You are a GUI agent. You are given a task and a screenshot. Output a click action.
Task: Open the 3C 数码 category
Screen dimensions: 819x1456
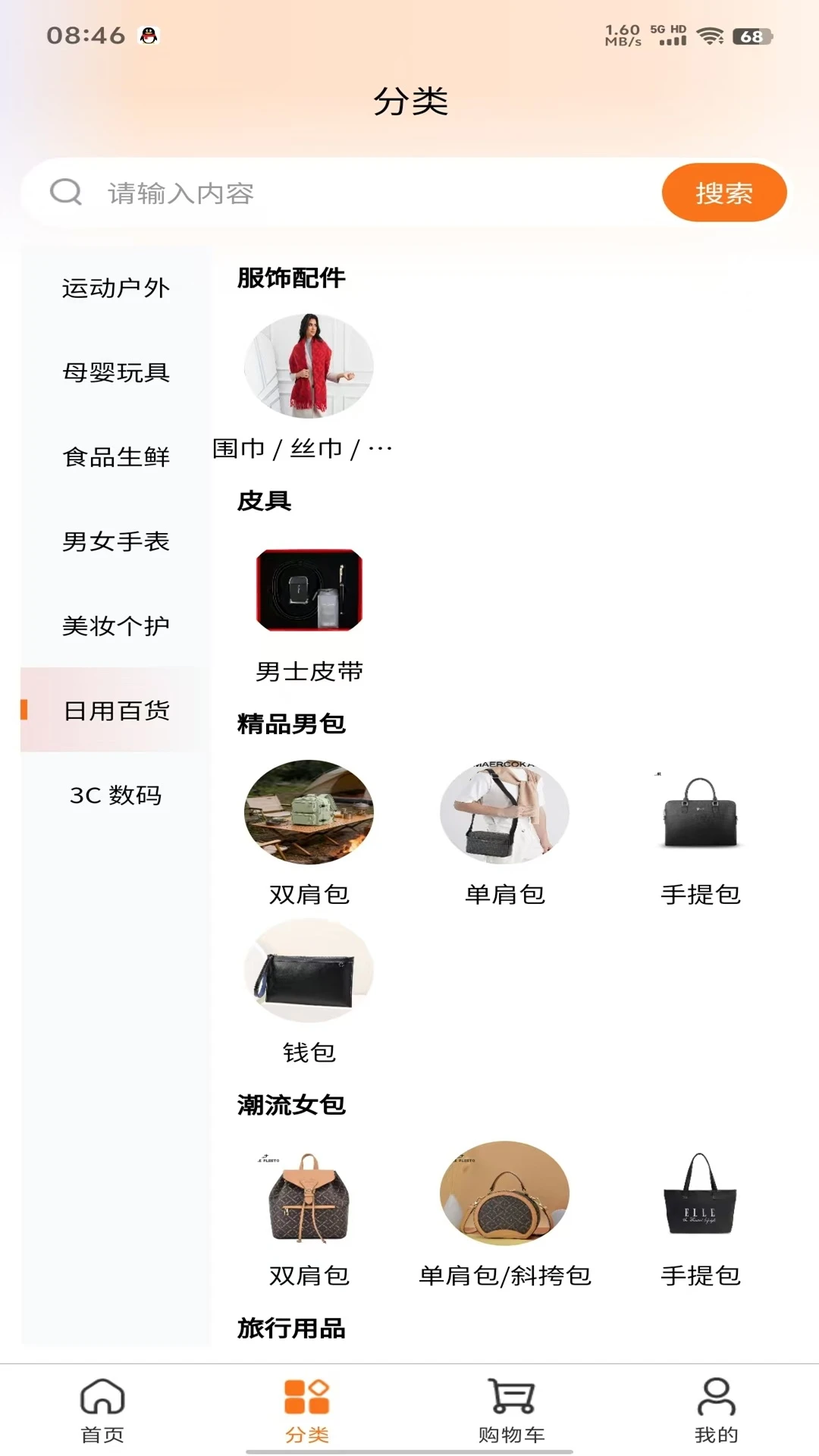[x=115, y=795]
